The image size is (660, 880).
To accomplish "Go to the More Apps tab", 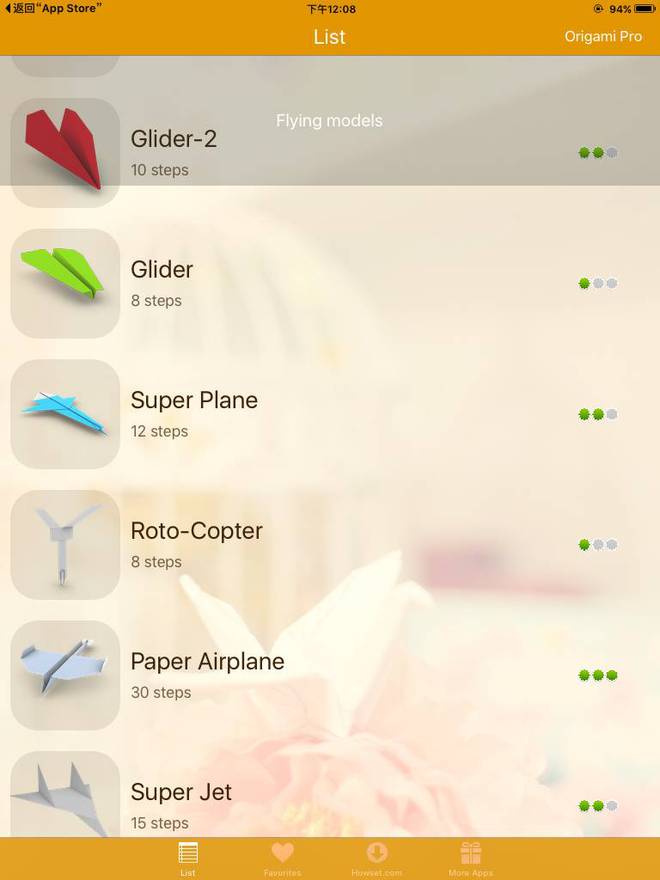I will point(471,858).
